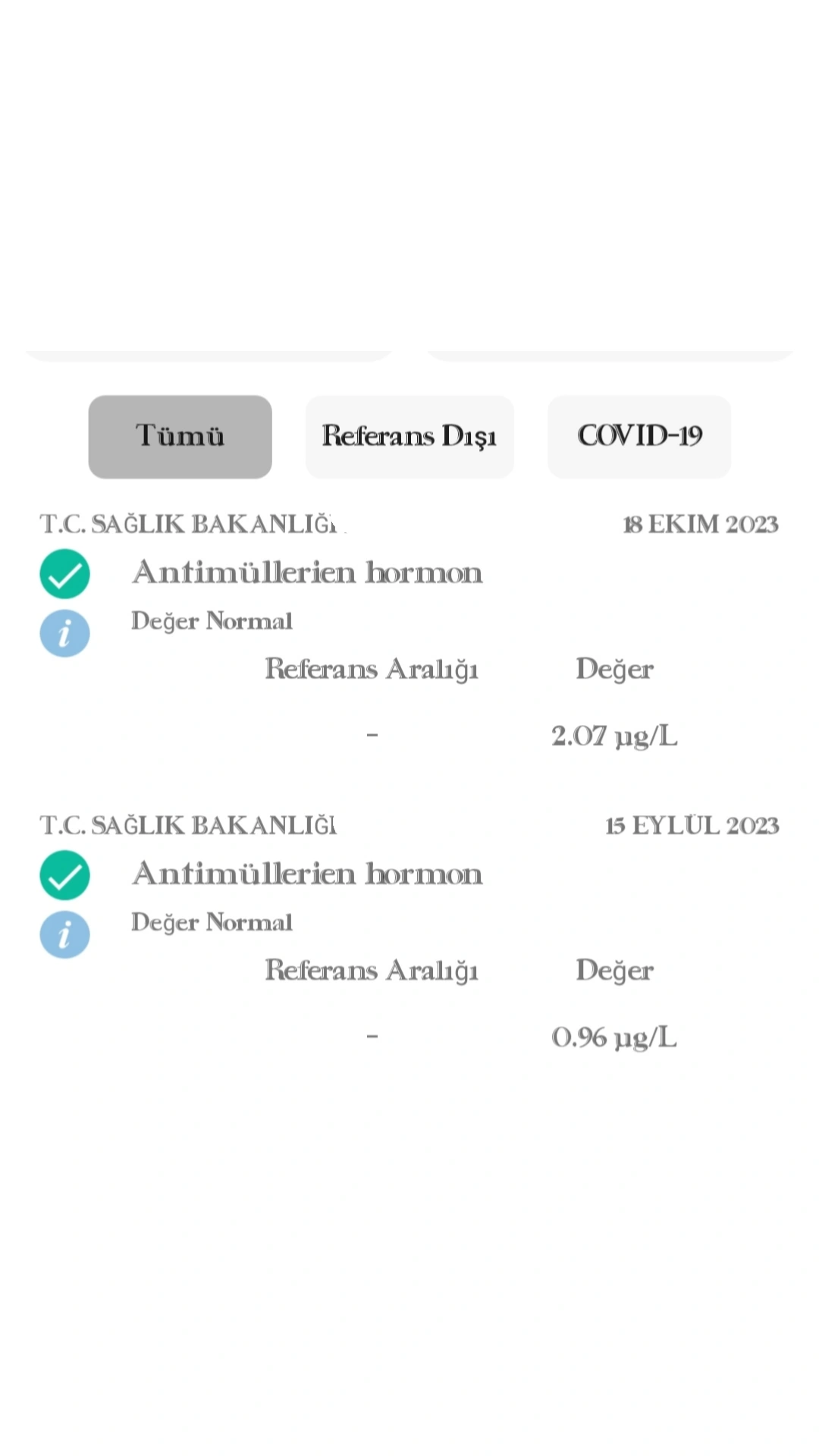Screen dimensions: 819x1456
Task: Open info icon for 15 Eylül 2023 result
Action: coord(64,934)
